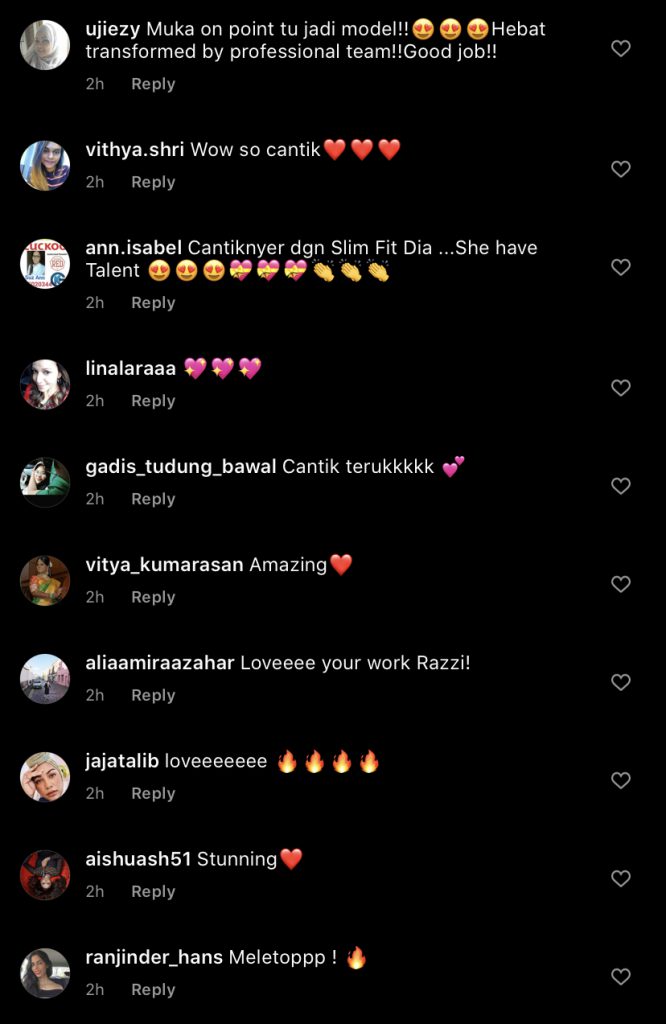Like vitya_kumarasan's Amazing comment
The width and height of the screenshot is (666, 1024).
621,583
